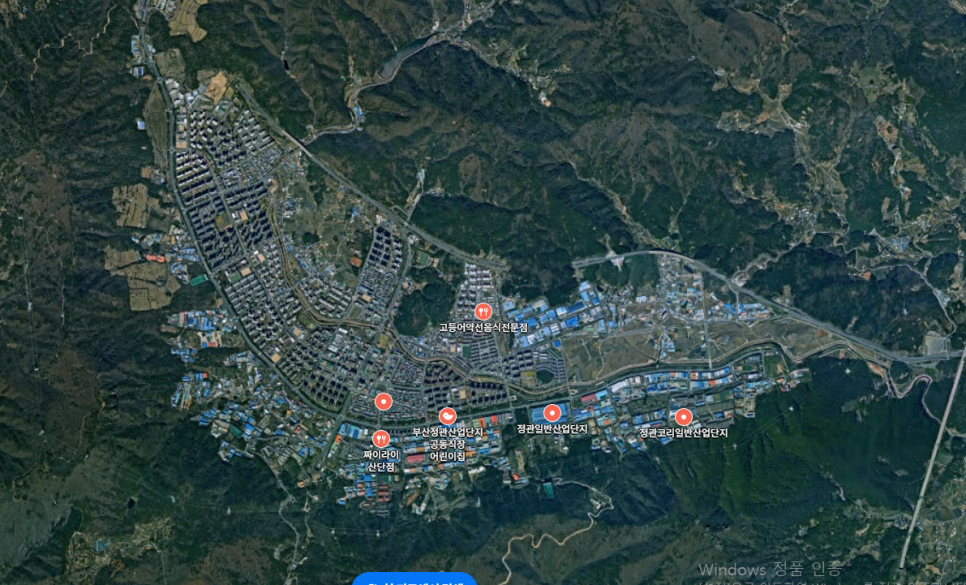The height and width of the screenshot is (585, 966).
Task: Tap the 부산정관산업단지 공동직장 어린이집 marker
Action: [447, 416]
